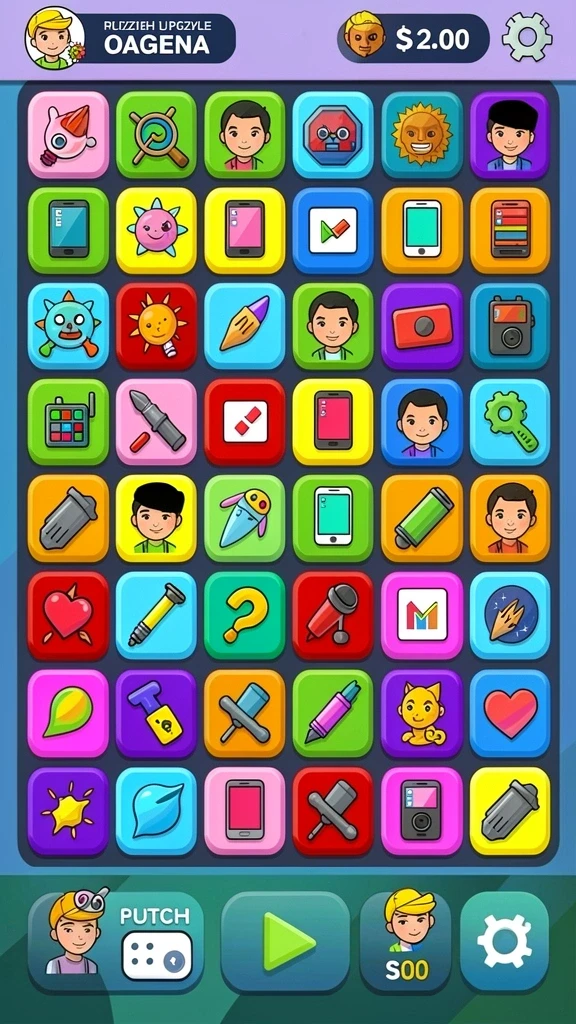
Task: Pick the golden cat tile
Action: tap(422, 712)
